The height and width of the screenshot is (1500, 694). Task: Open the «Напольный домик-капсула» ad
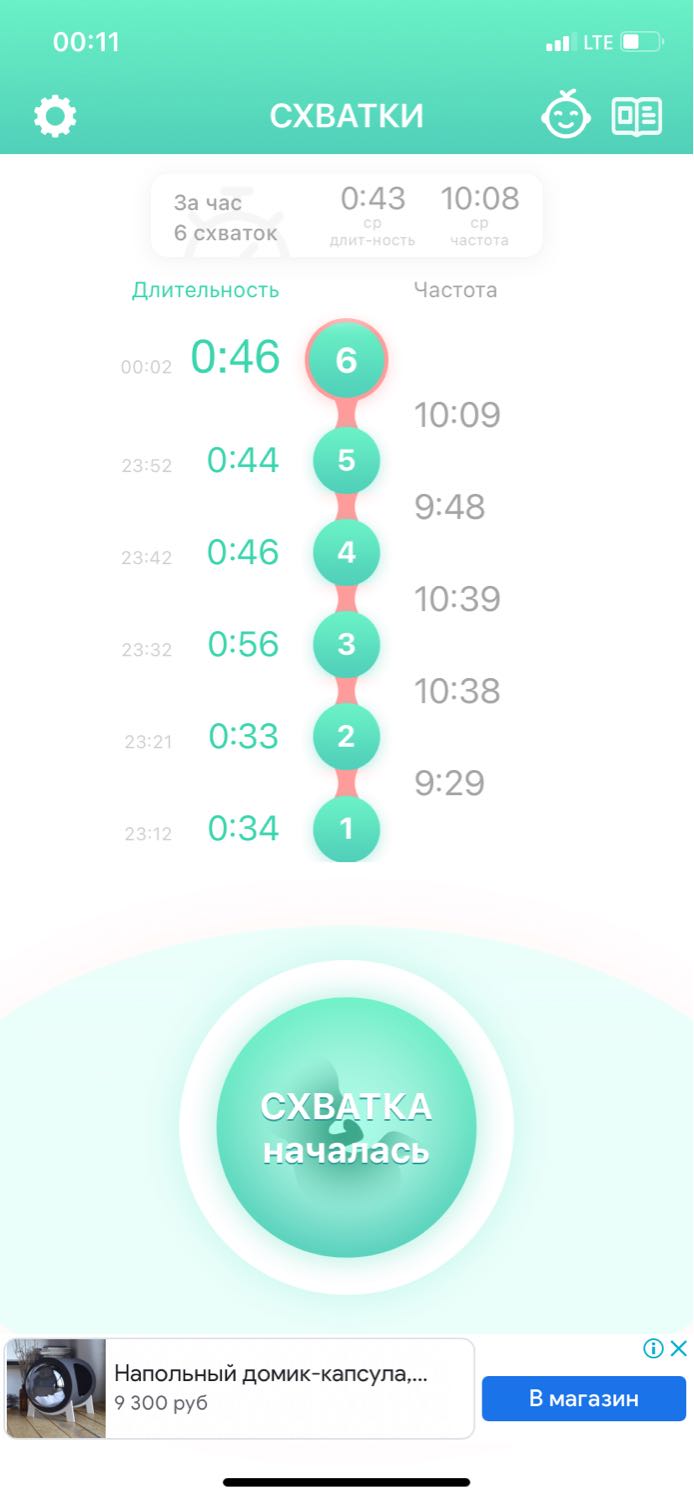pyautogui.click(x=270, y=1387)
